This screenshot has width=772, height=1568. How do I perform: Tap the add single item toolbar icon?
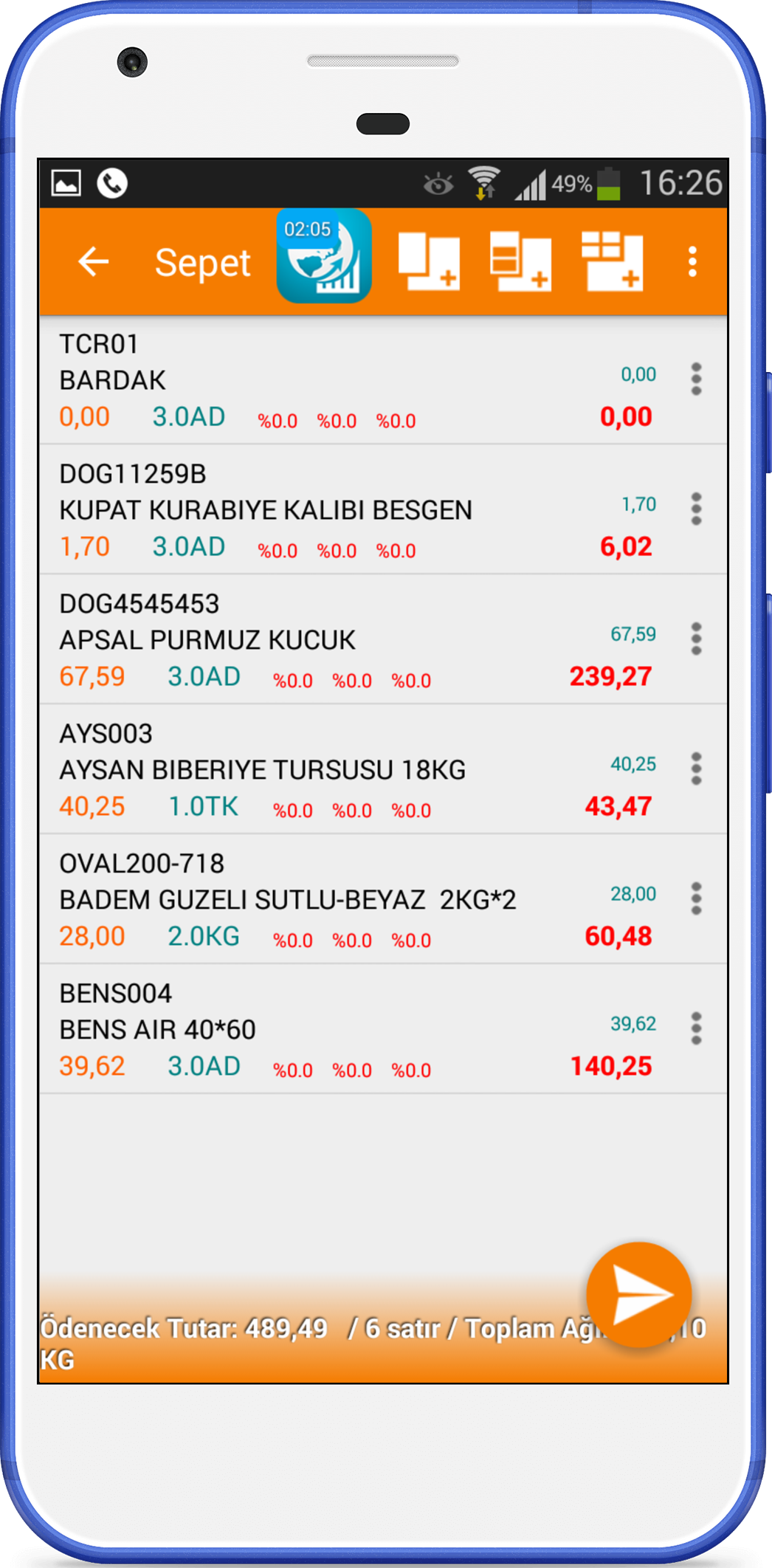coord(429,261)
